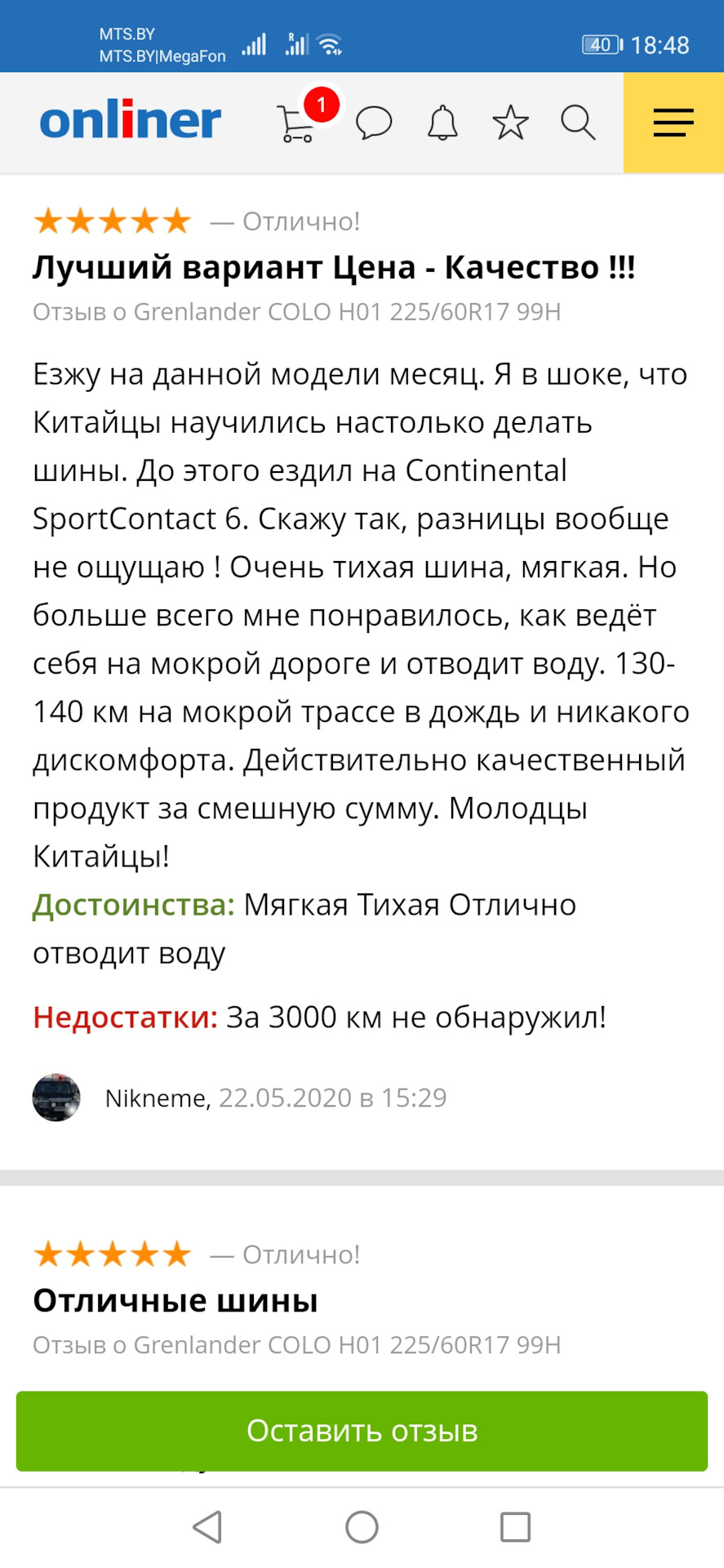This screenshot has height=1568, width=724.
Task: Tap Оставить отзыв button
Action: 362,1431
